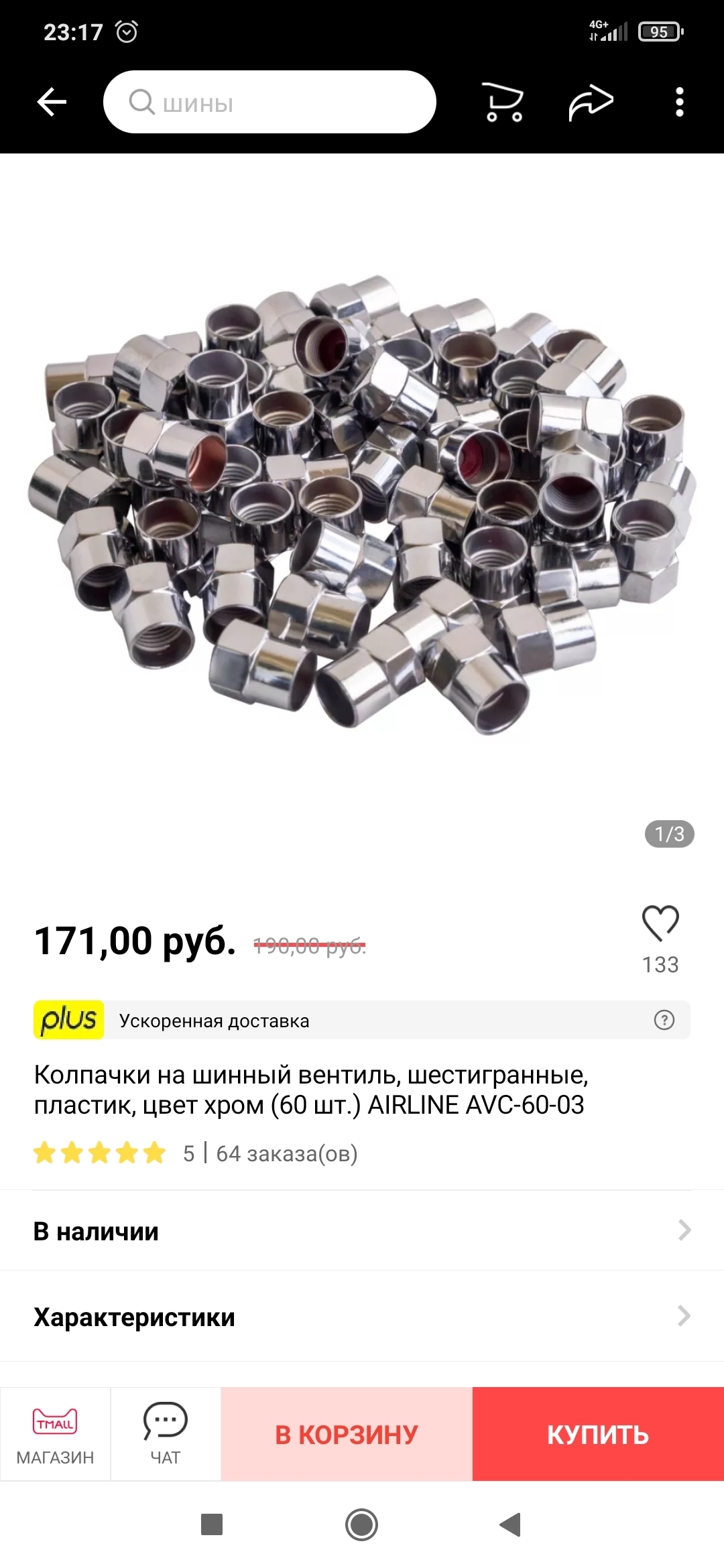The image size is (724, 1568).
Task: Share this product
Action: click(591, 103)
